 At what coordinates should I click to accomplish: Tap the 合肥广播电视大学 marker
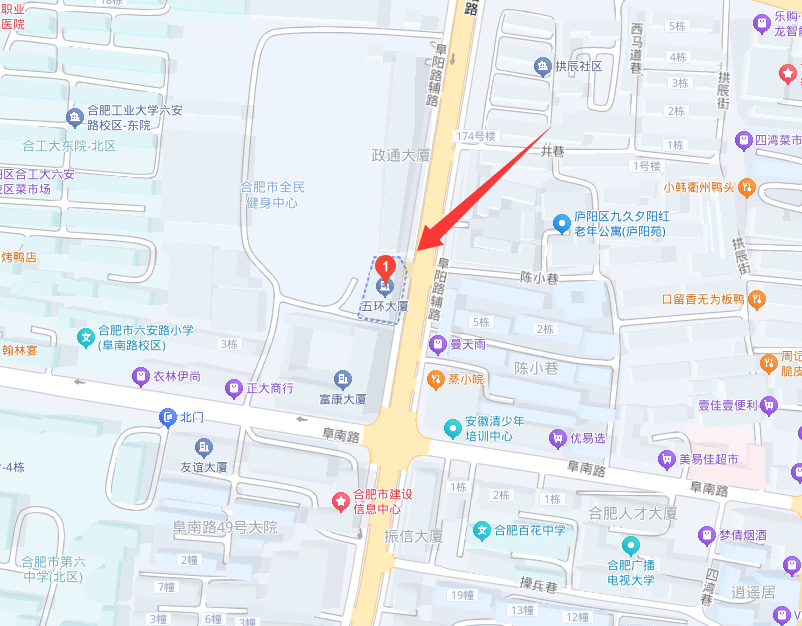(x=631, y=546)
